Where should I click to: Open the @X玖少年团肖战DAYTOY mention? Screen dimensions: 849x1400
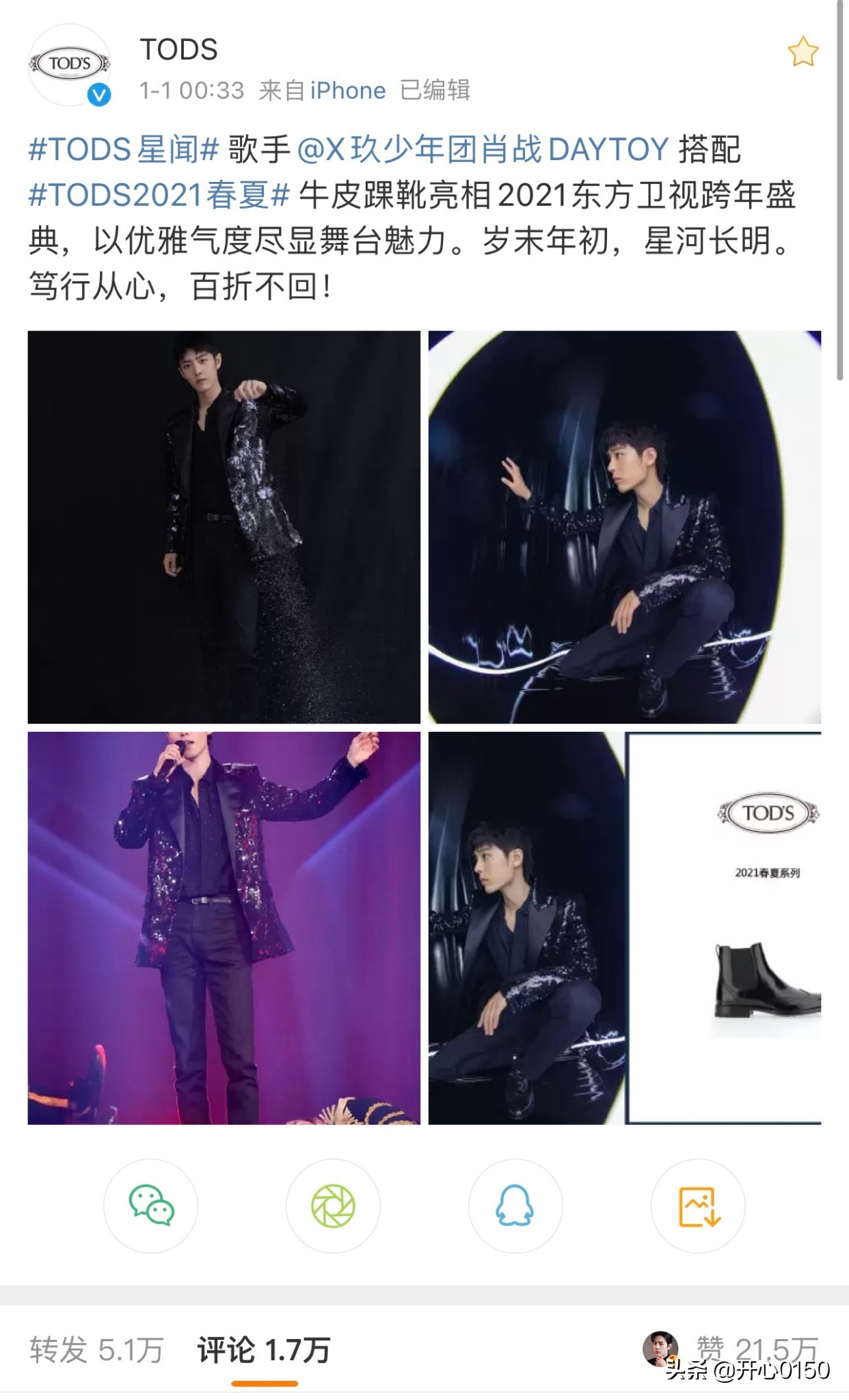click(x=483, y=150)
